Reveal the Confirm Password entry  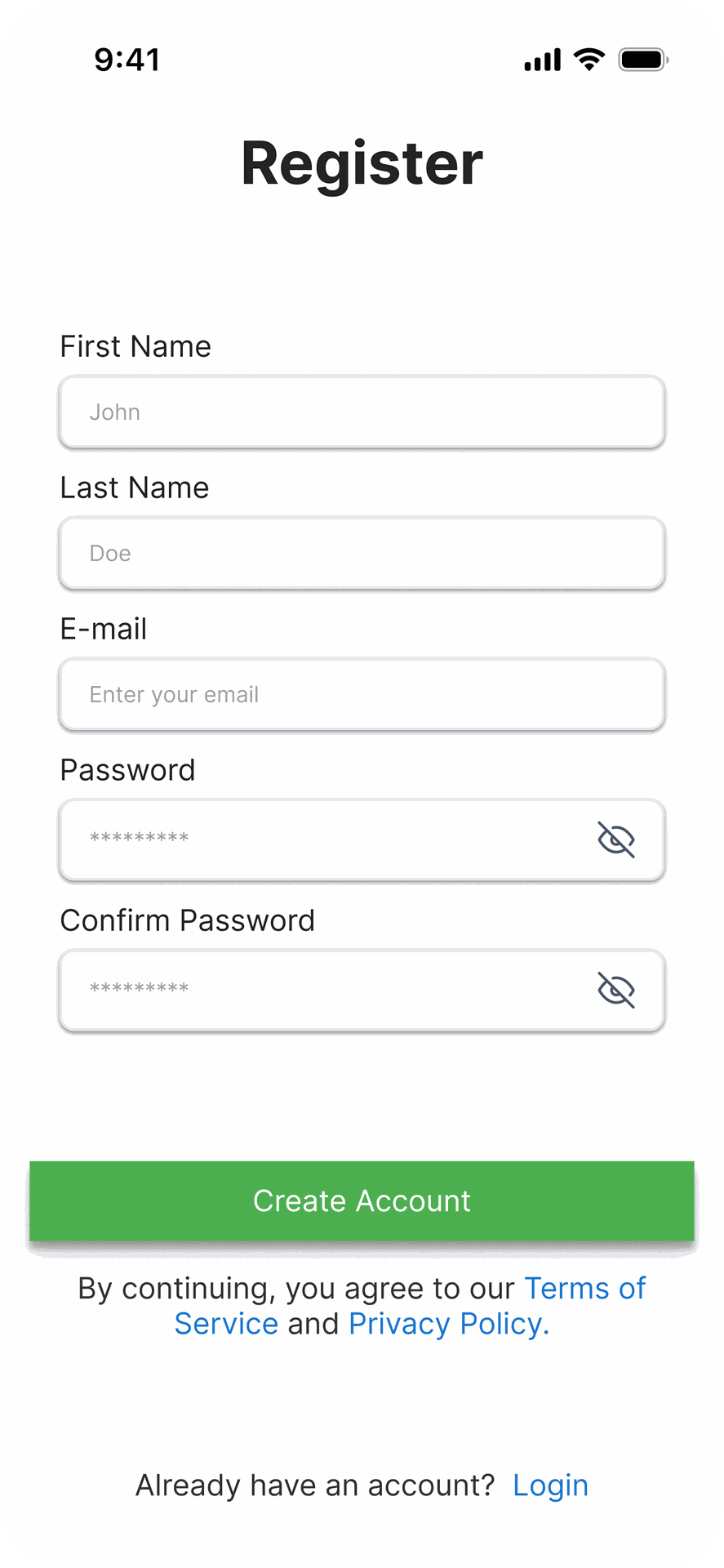(616, 990)
